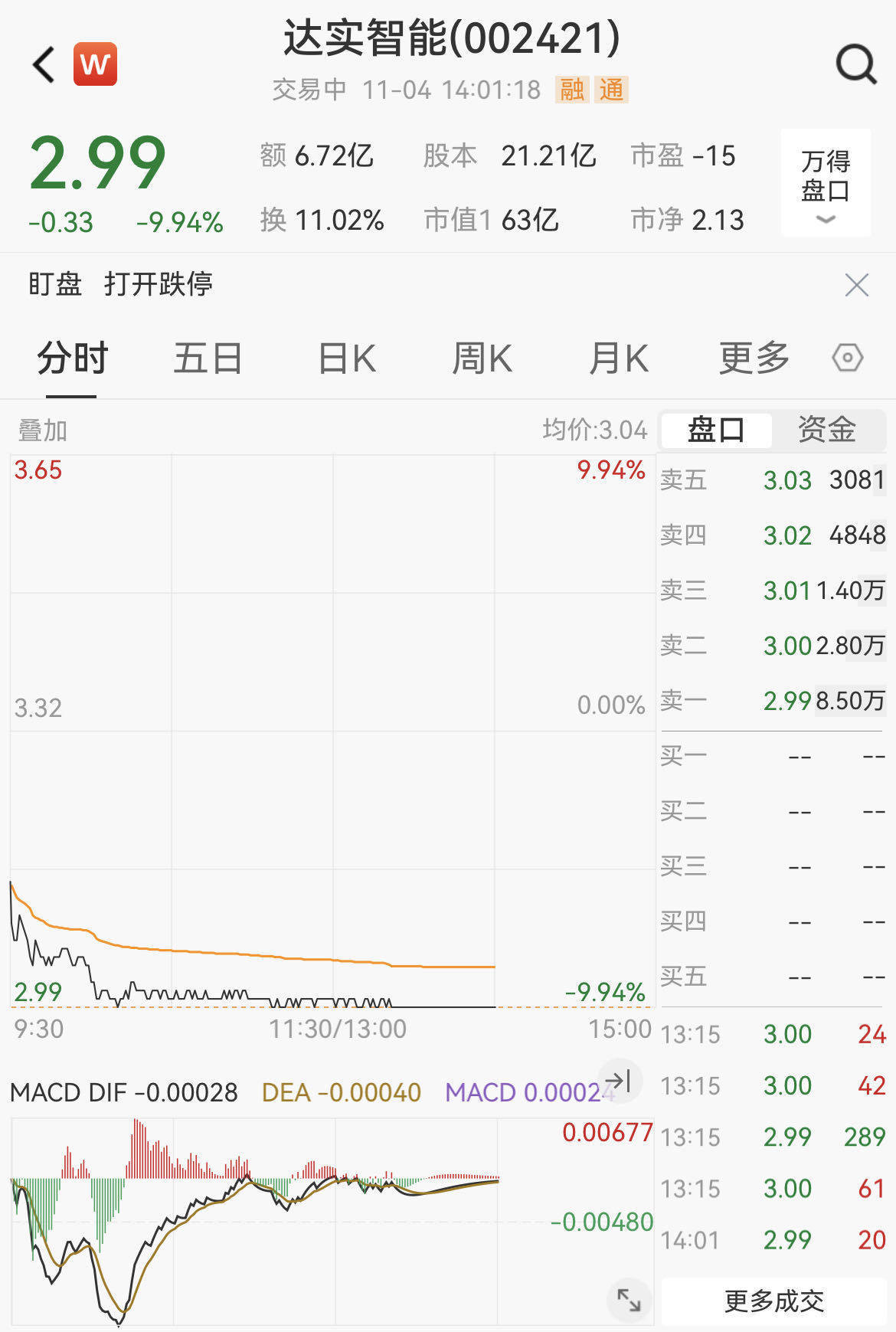Switch to the 资金 panel
Screen dimensions: 896x1332
826,430
